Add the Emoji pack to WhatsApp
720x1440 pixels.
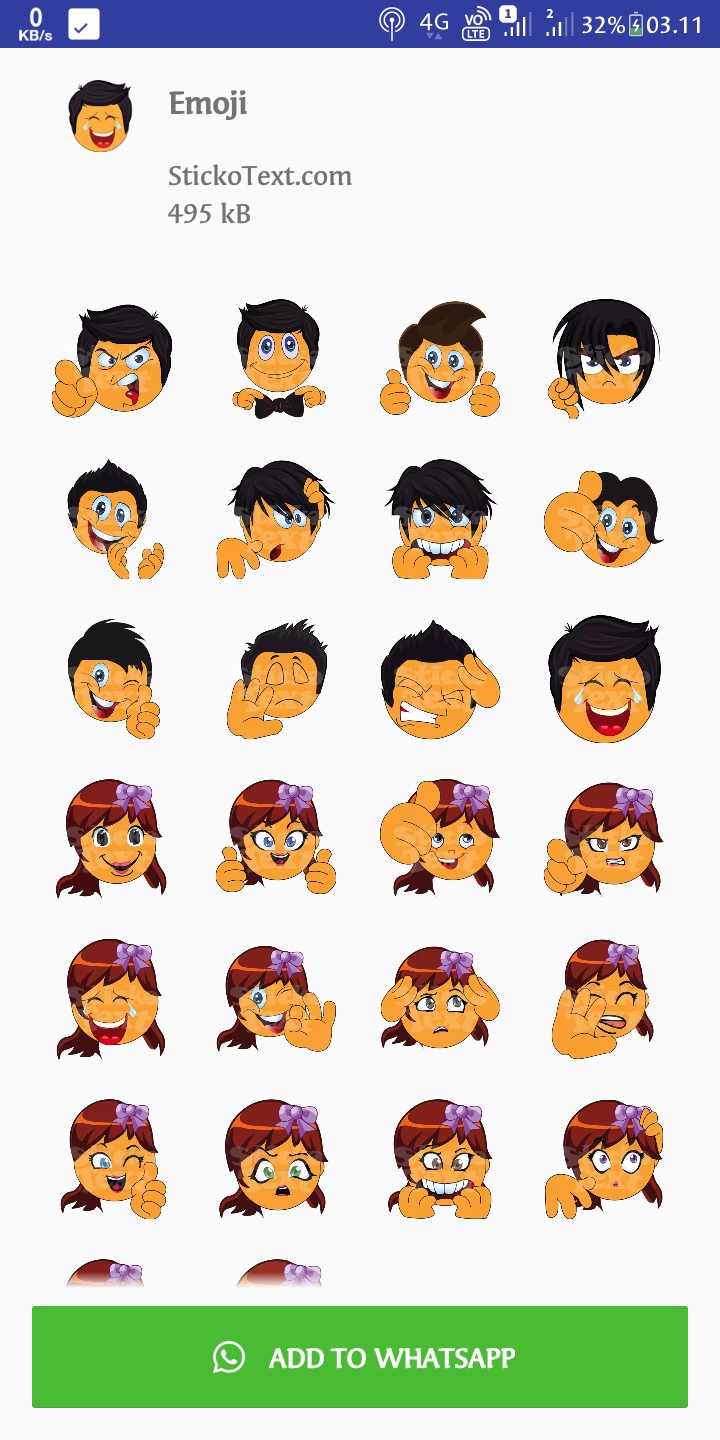click(360, 1357)
